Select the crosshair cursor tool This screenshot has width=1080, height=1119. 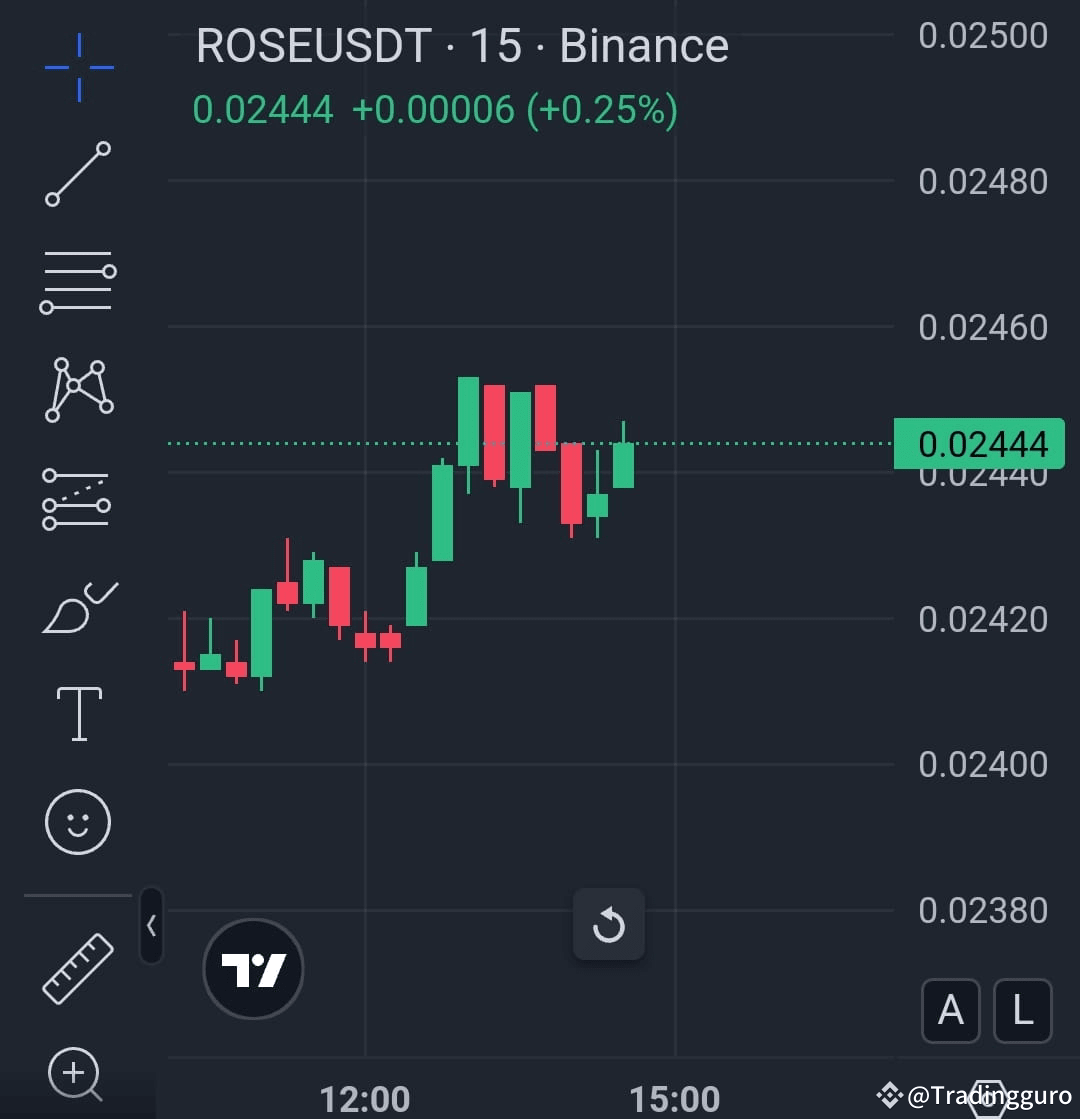pos(78,65)
